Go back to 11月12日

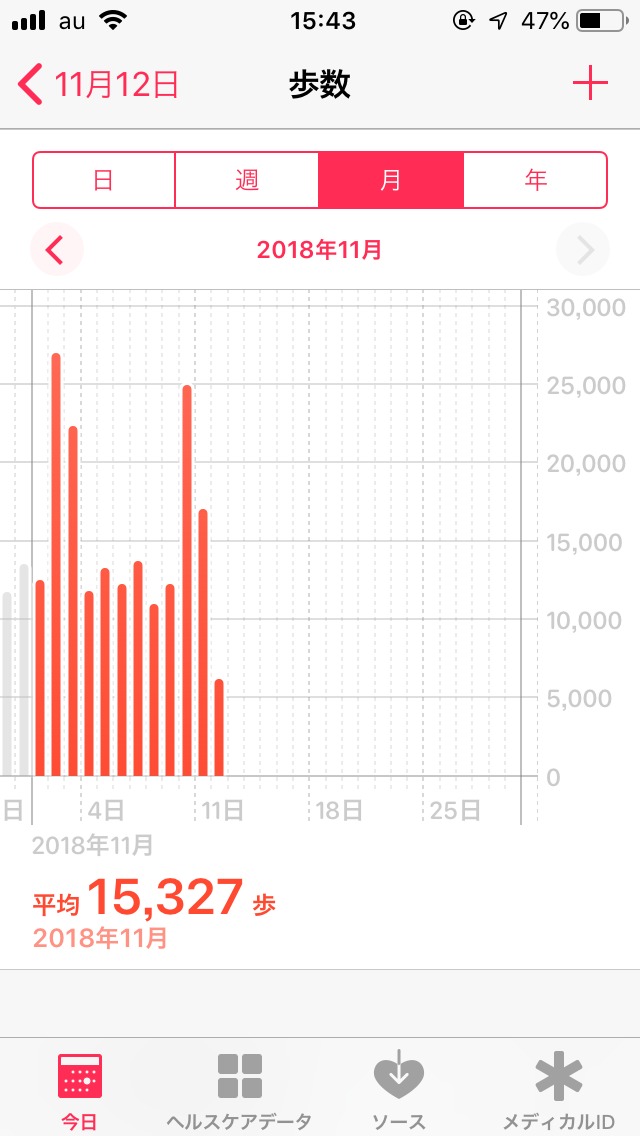point(98,85)
